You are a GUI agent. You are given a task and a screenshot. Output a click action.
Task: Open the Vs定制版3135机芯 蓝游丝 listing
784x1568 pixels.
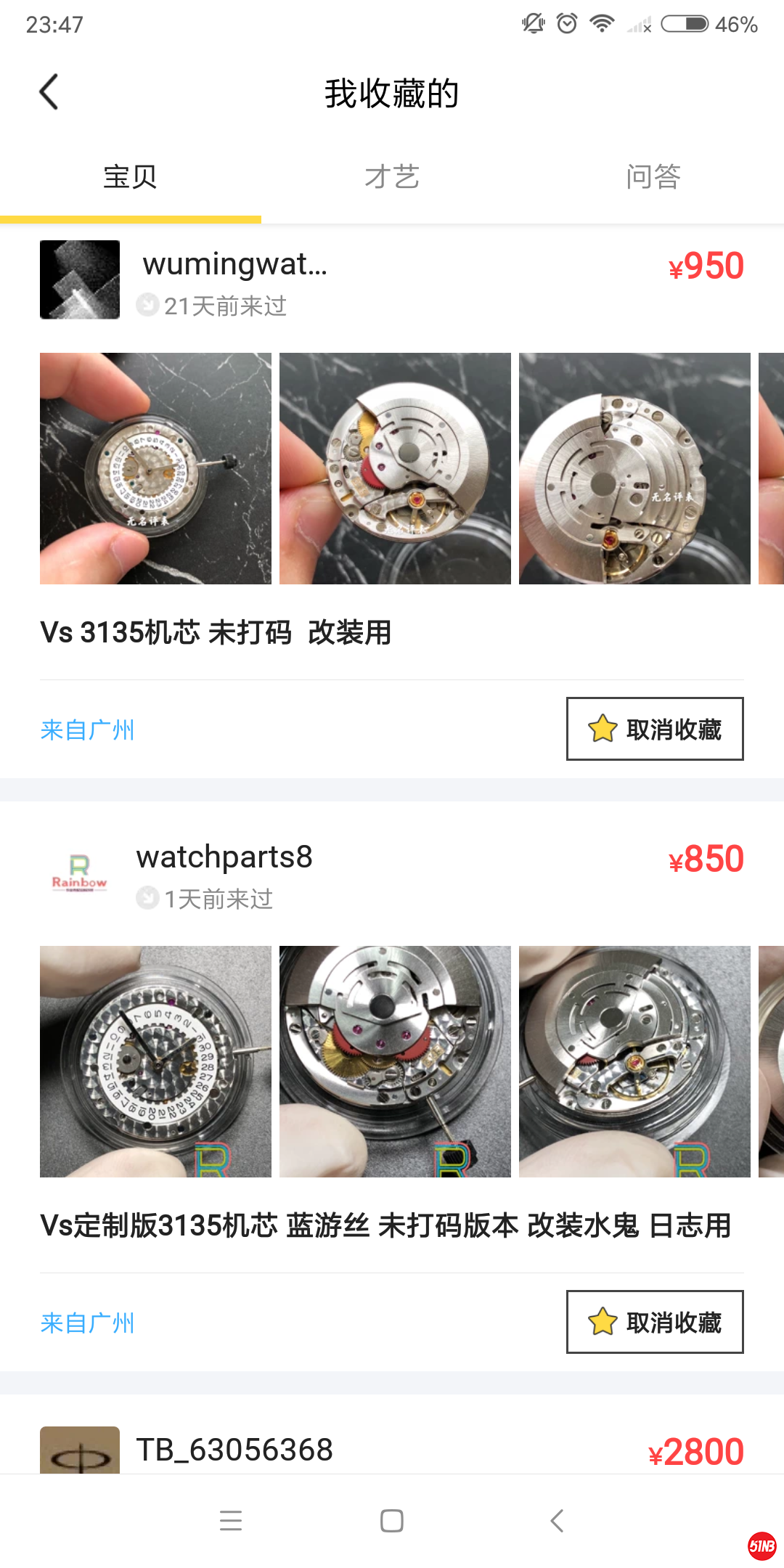coord(385,1225)
